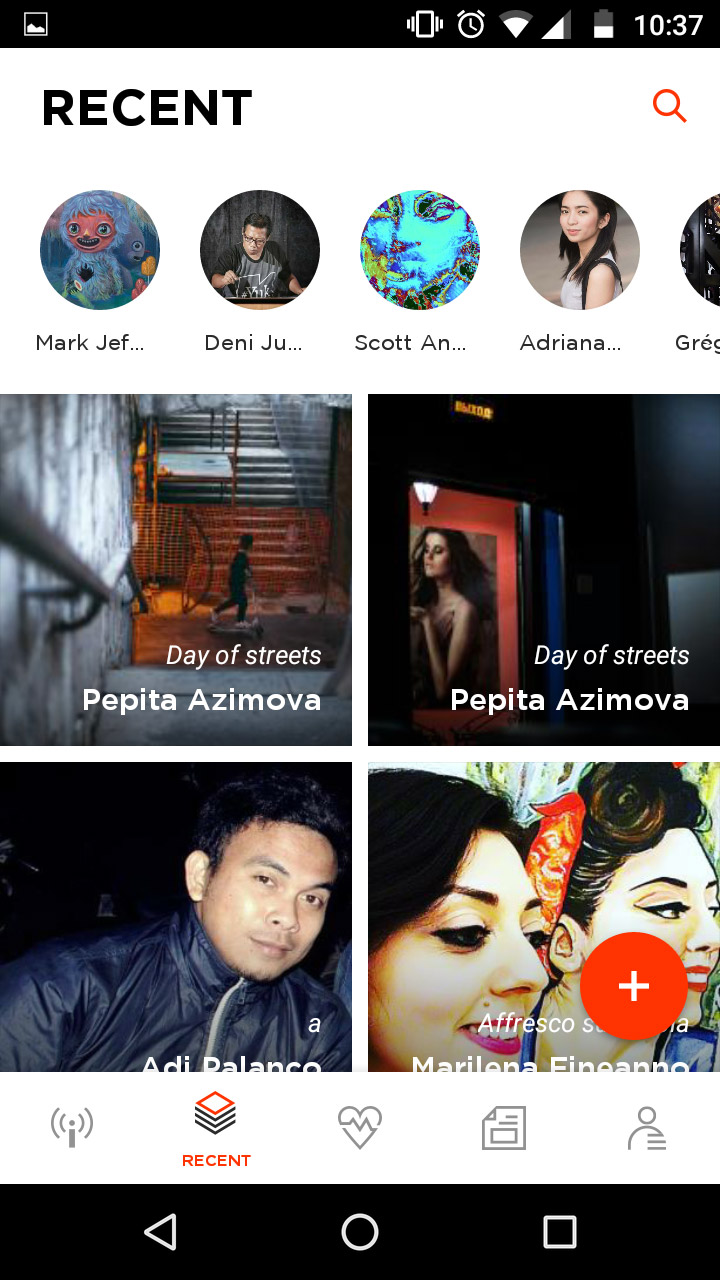View Adi Palanco's portrait tile
Viewport: 720px width, 1280px height.
coord(176,915)
